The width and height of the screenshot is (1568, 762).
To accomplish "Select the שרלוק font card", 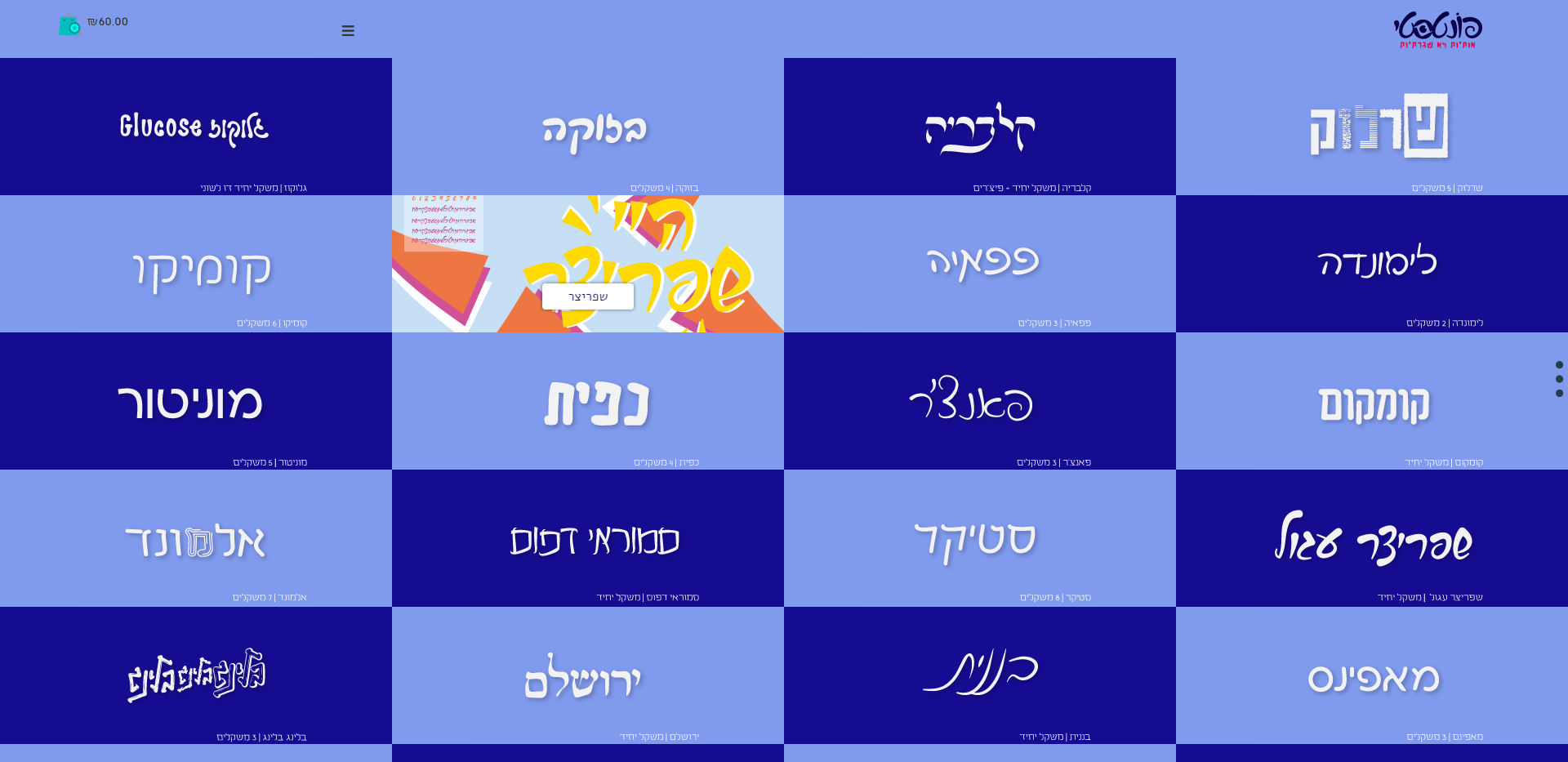I will pyautogui.click(x=1372, y=127).
